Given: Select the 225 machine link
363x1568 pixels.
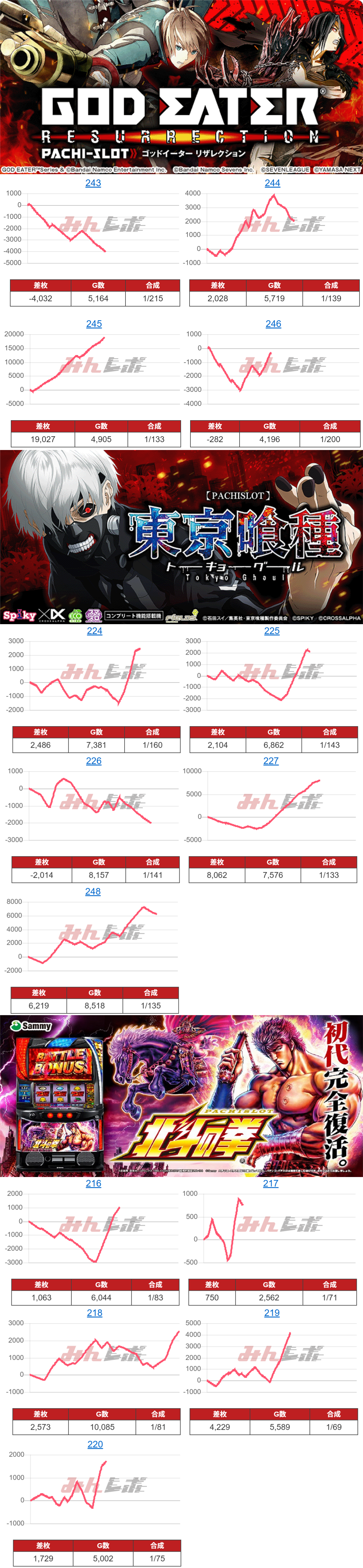Looking at the screenshot, I should [272, 631].
